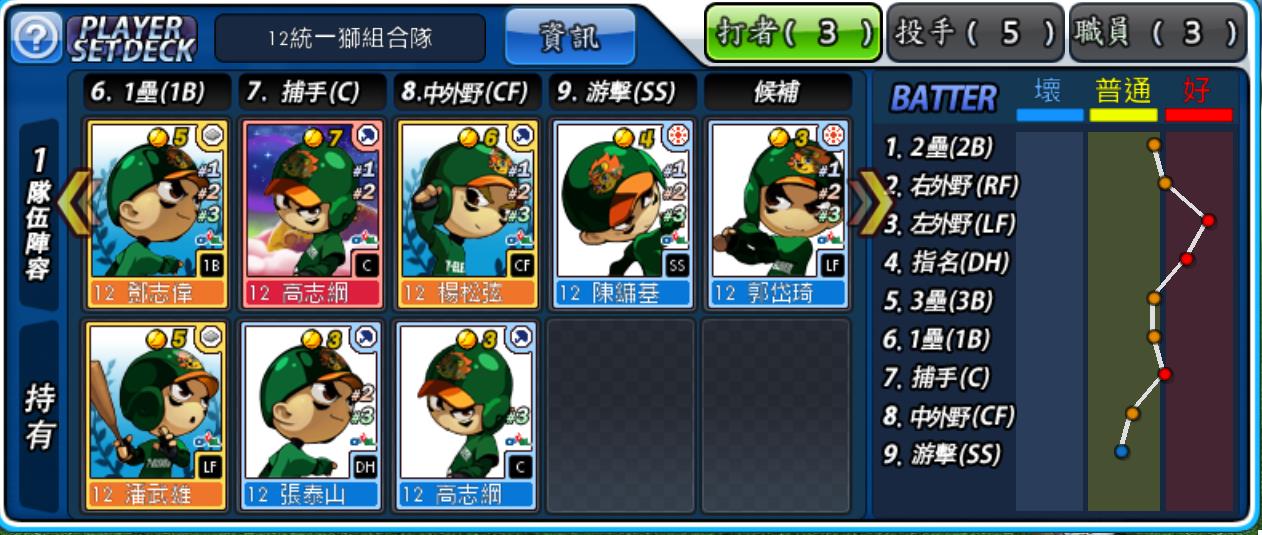Viewport: 1262px width, 535px height.
Task: Select the 鄭志偉 1B player card
Action: tap(157, 212)
